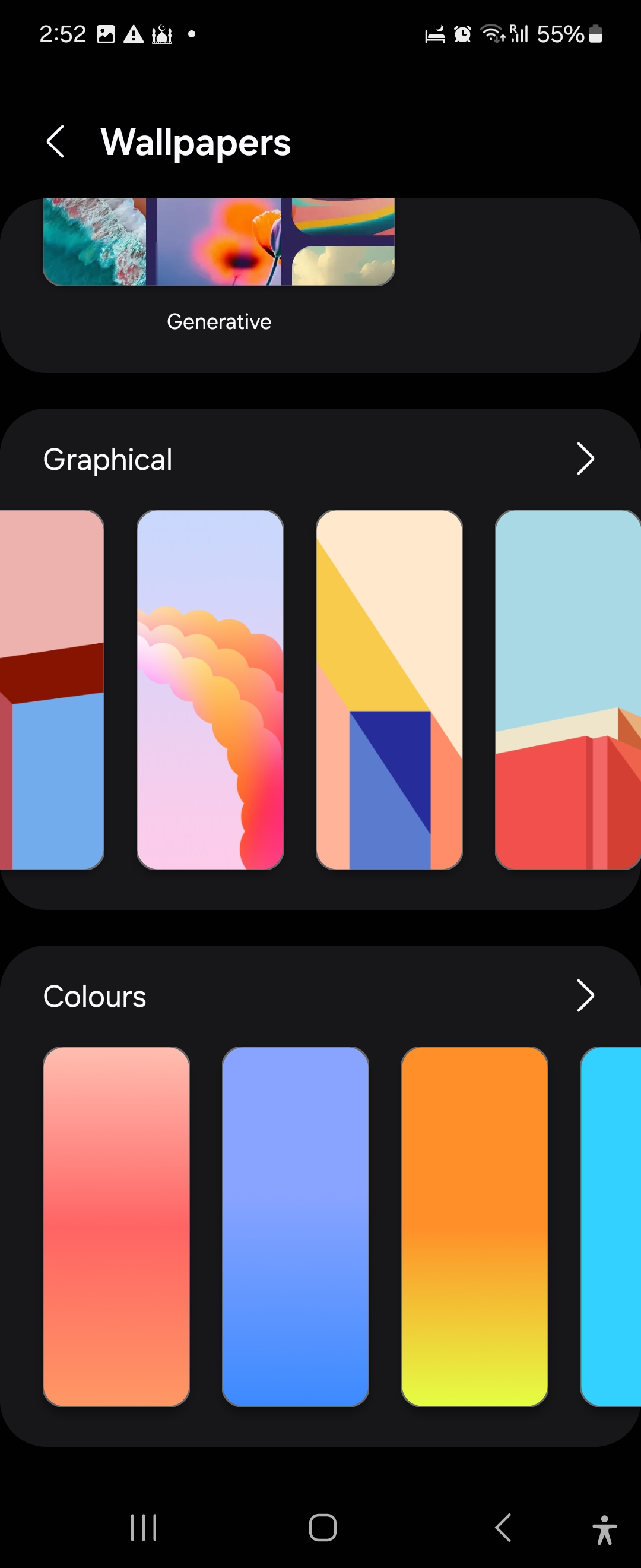Choose the yellow and navy geometric wallpaper
The height and width of the screenshot is (1568, 641).
389,690
